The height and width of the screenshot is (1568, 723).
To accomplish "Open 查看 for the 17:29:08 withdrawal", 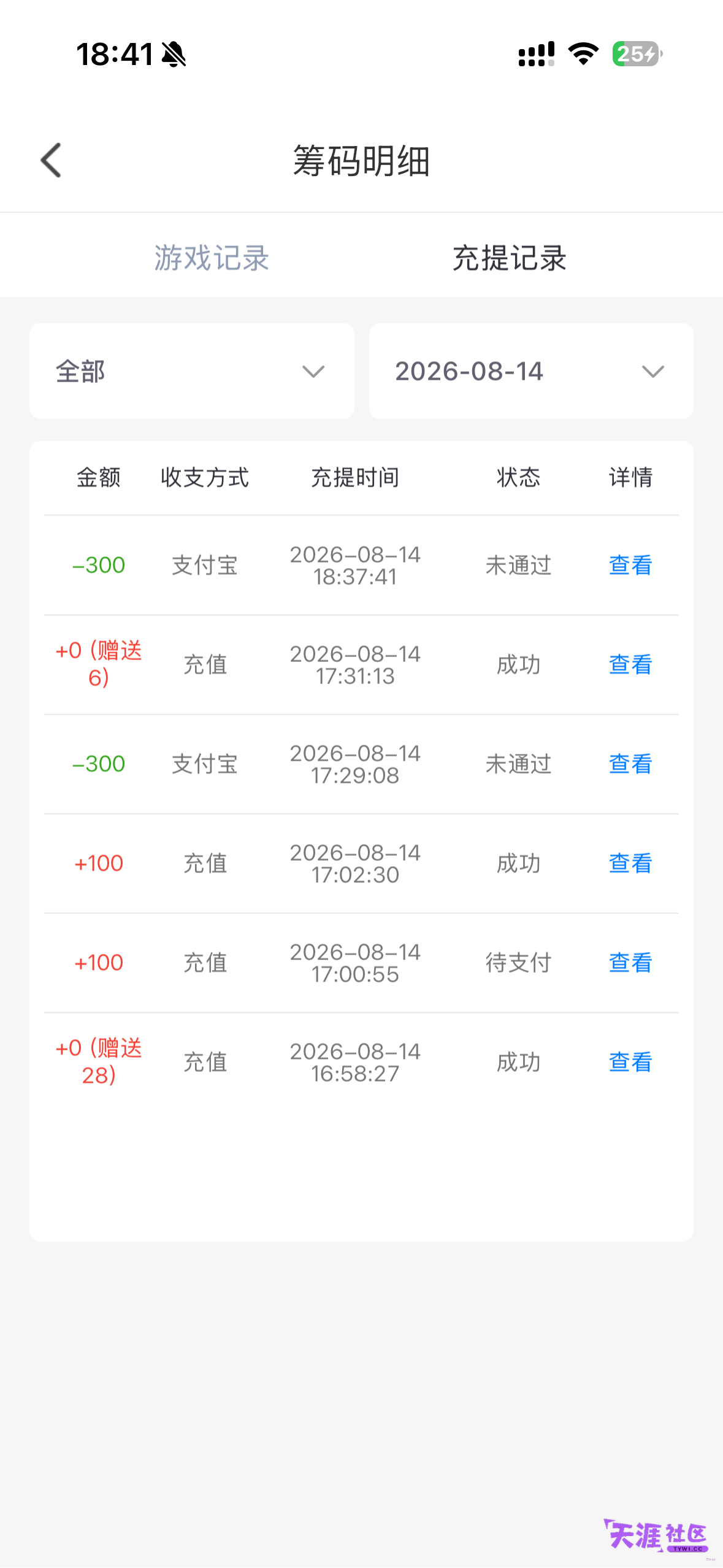I will coord(630,764).
